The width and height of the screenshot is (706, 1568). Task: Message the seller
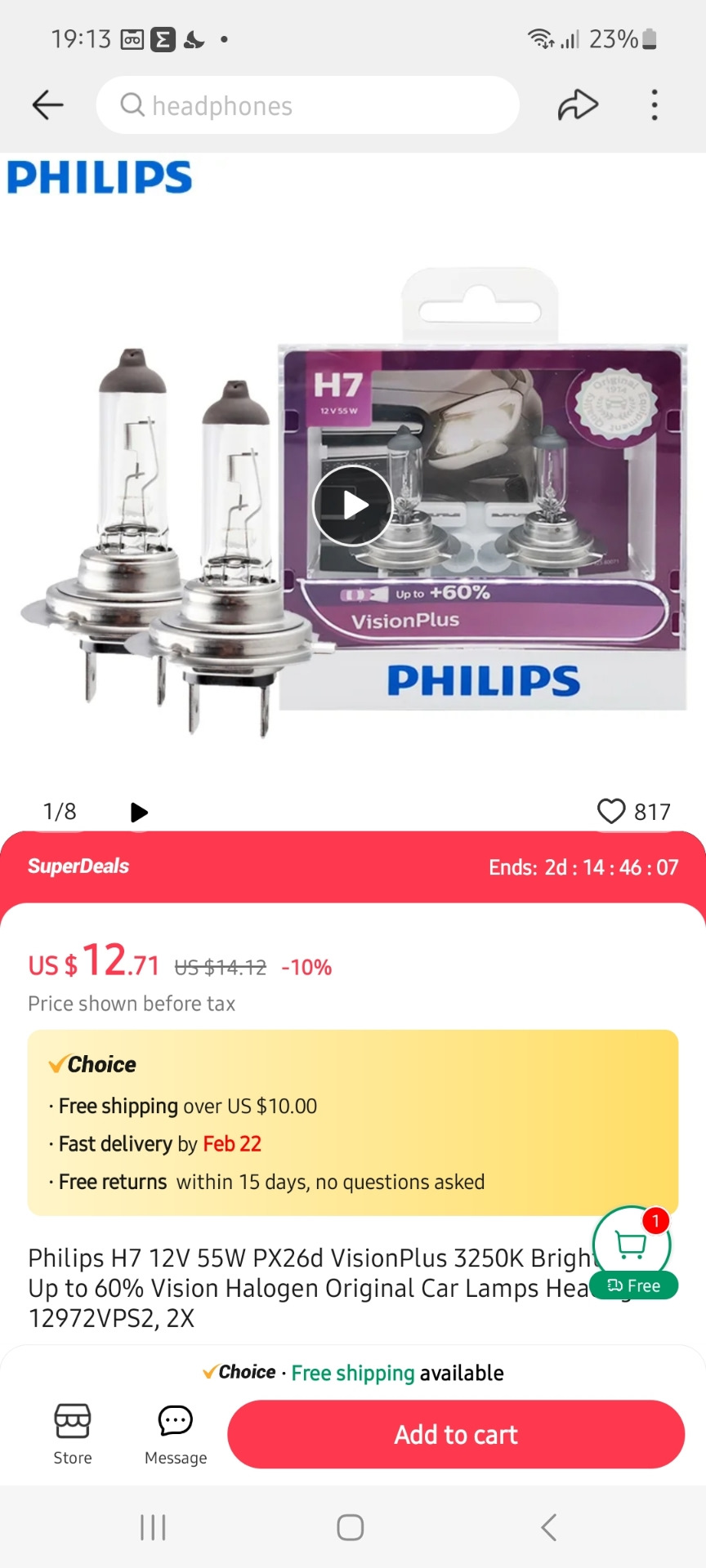click(176, 1433)
